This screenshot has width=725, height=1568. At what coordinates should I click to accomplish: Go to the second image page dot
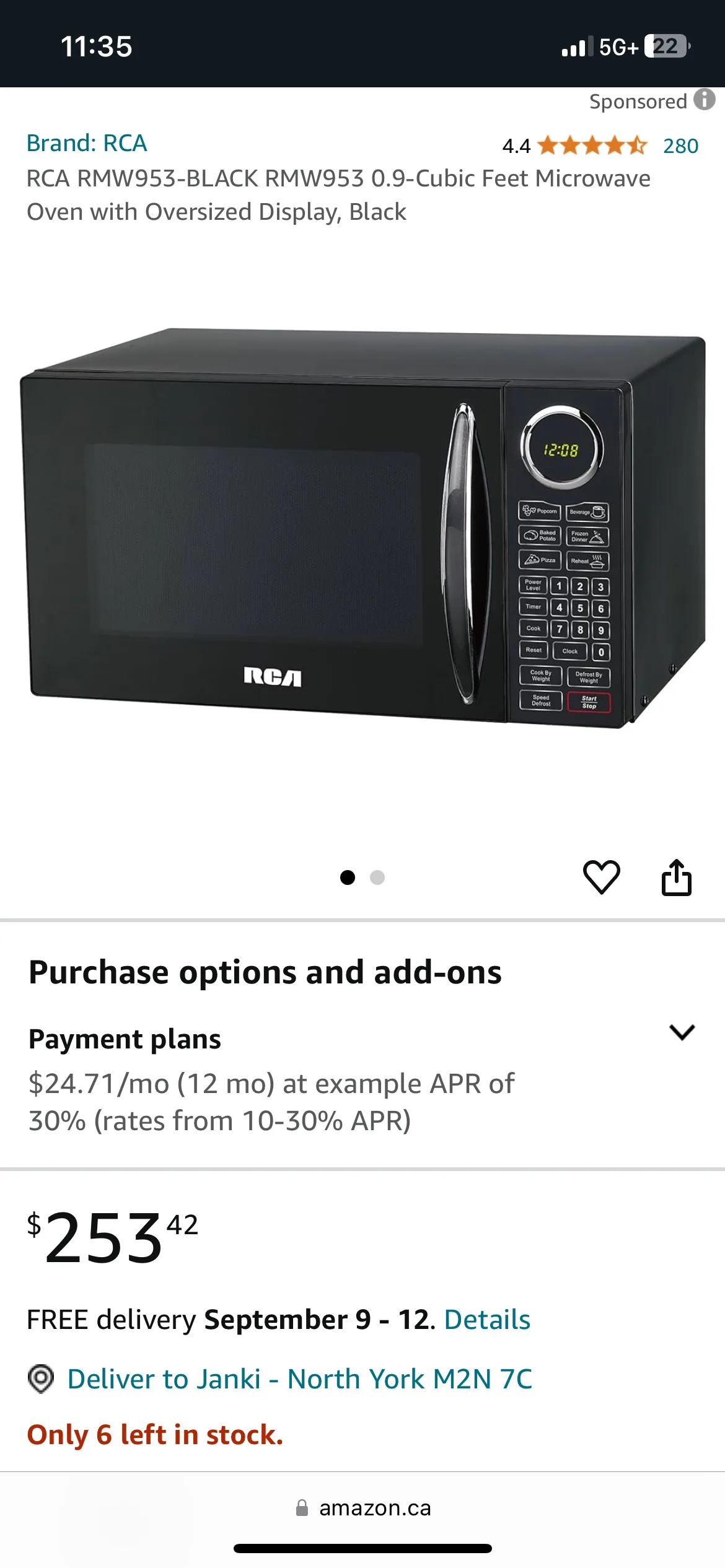[377, 878]
